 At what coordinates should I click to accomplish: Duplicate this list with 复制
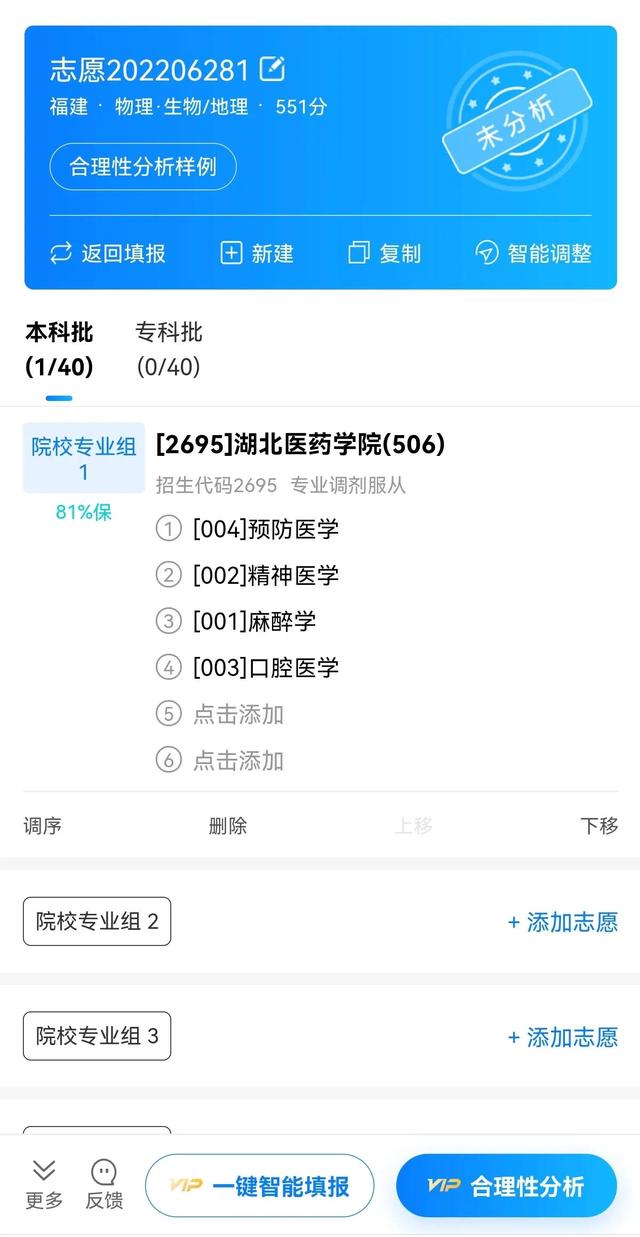tap(385, 253)
